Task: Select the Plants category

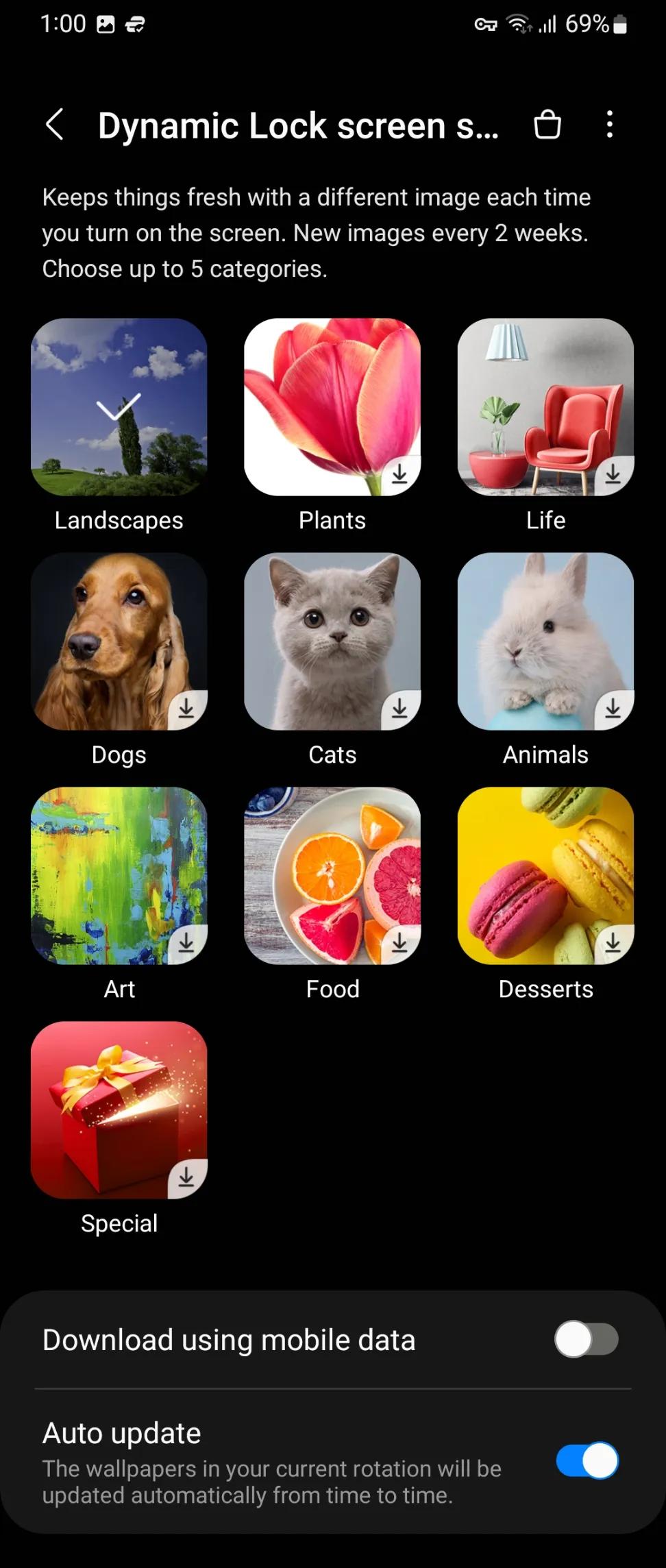Action: click(332, 407)
